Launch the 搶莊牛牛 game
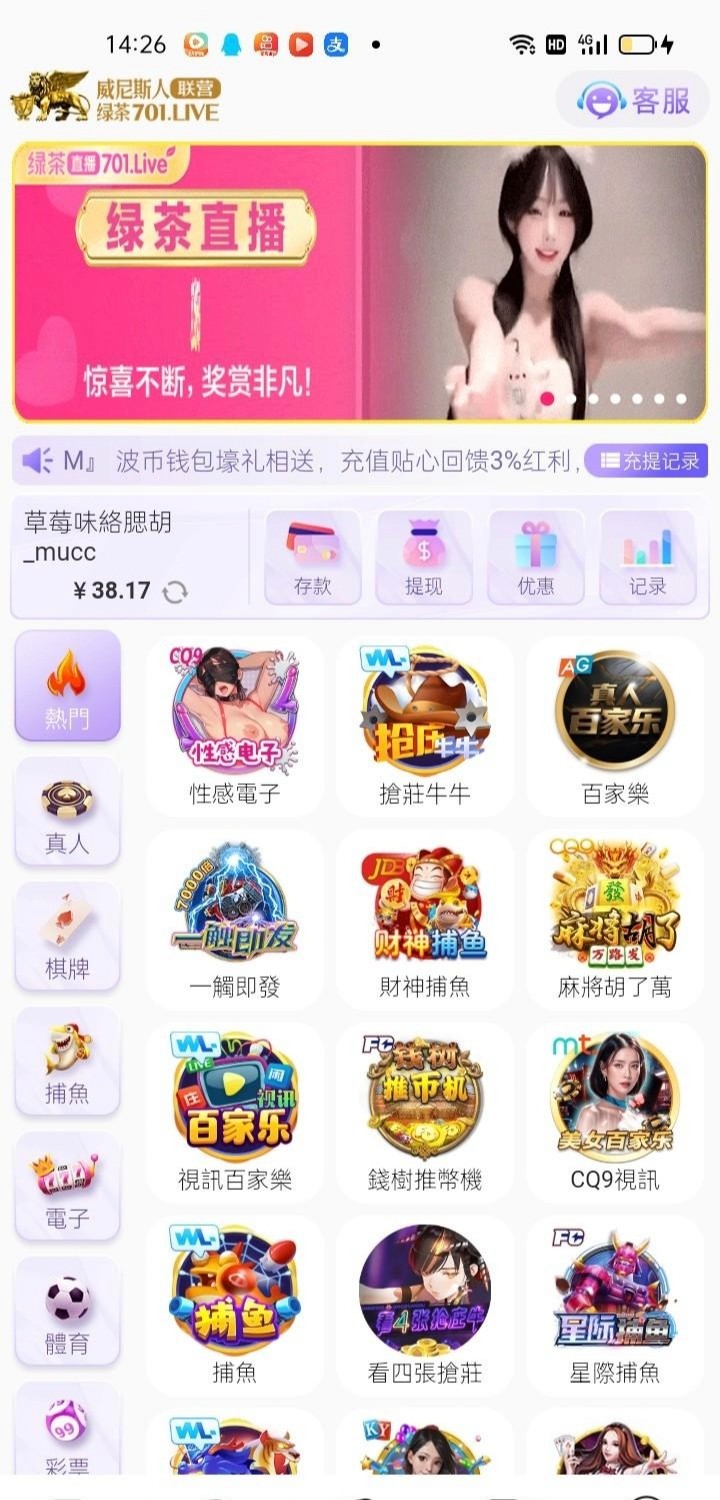Image resolution: width=720 pixels, height=1500 pixels. 424,726
